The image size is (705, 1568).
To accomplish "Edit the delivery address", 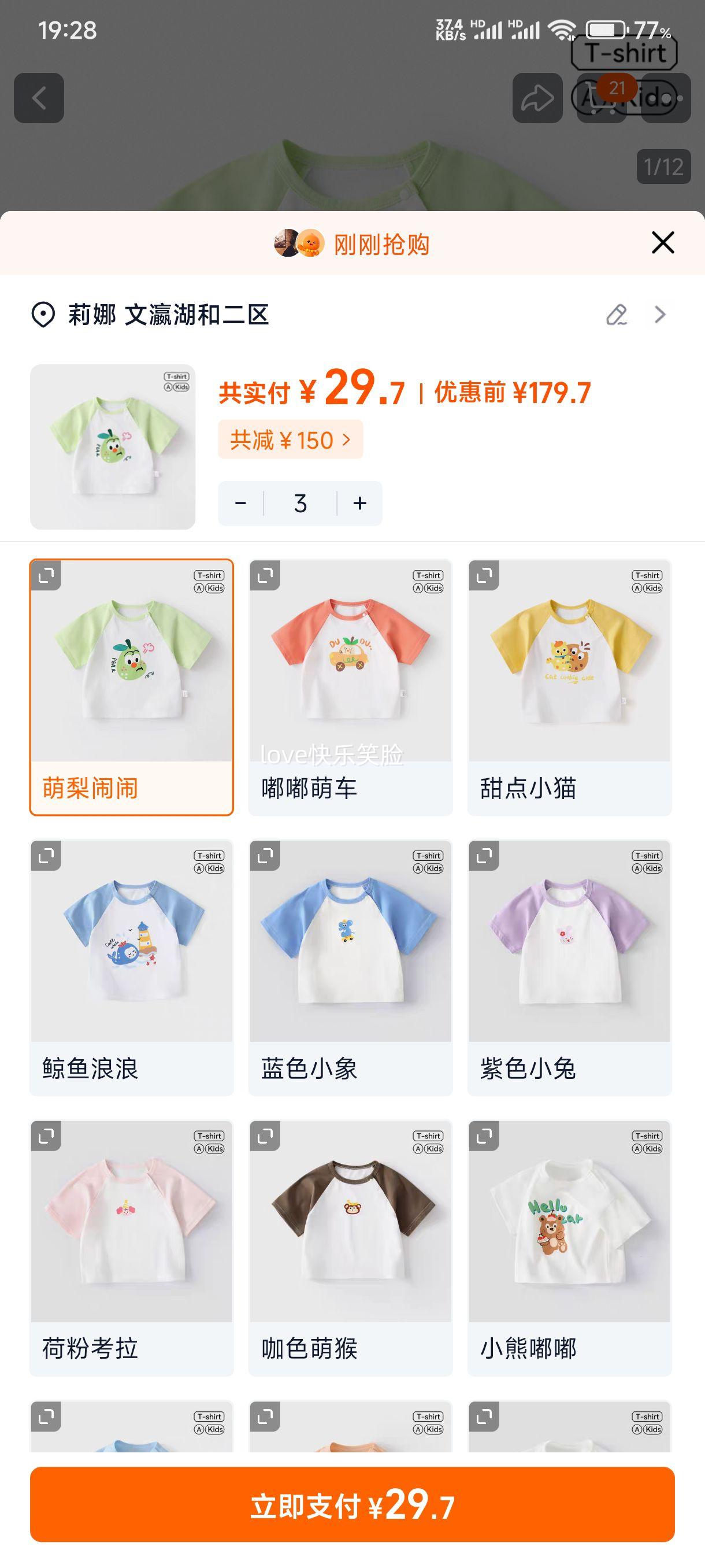I will coord(616,315).
